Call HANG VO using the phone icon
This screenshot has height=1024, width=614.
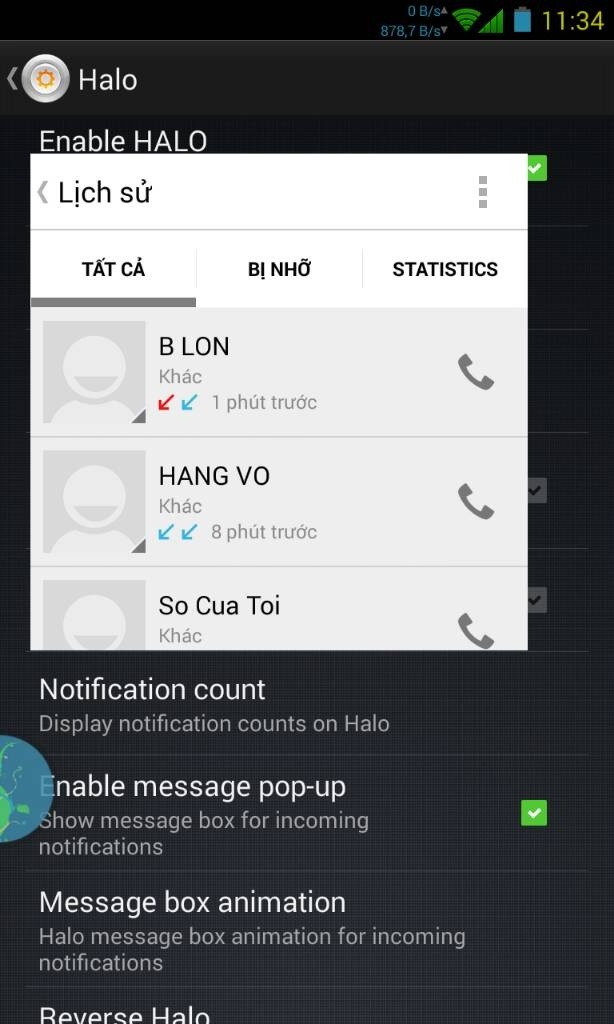click(x=476, y=501)
